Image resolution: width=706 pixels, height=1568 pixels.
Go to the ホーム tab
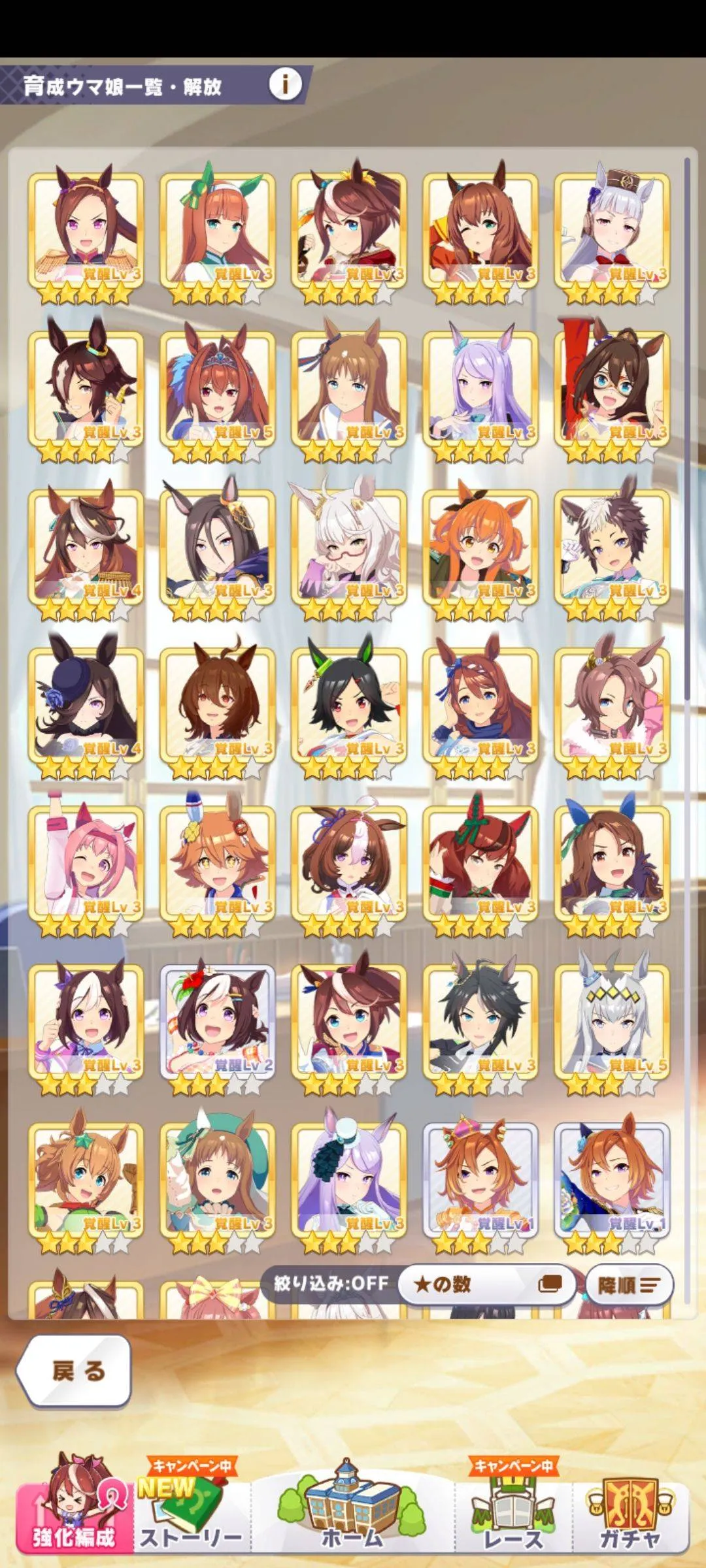click(352, 1512)
